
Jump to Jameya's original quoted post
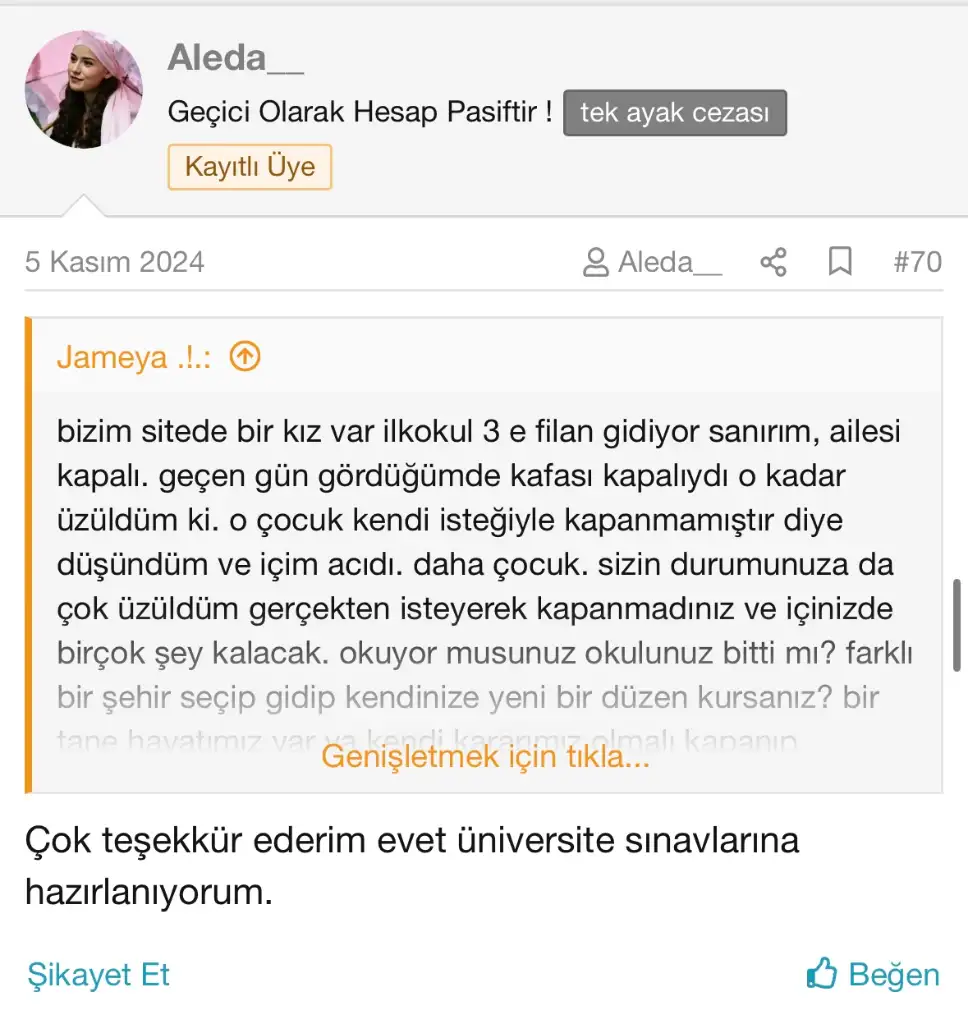[x=245, y=357]
